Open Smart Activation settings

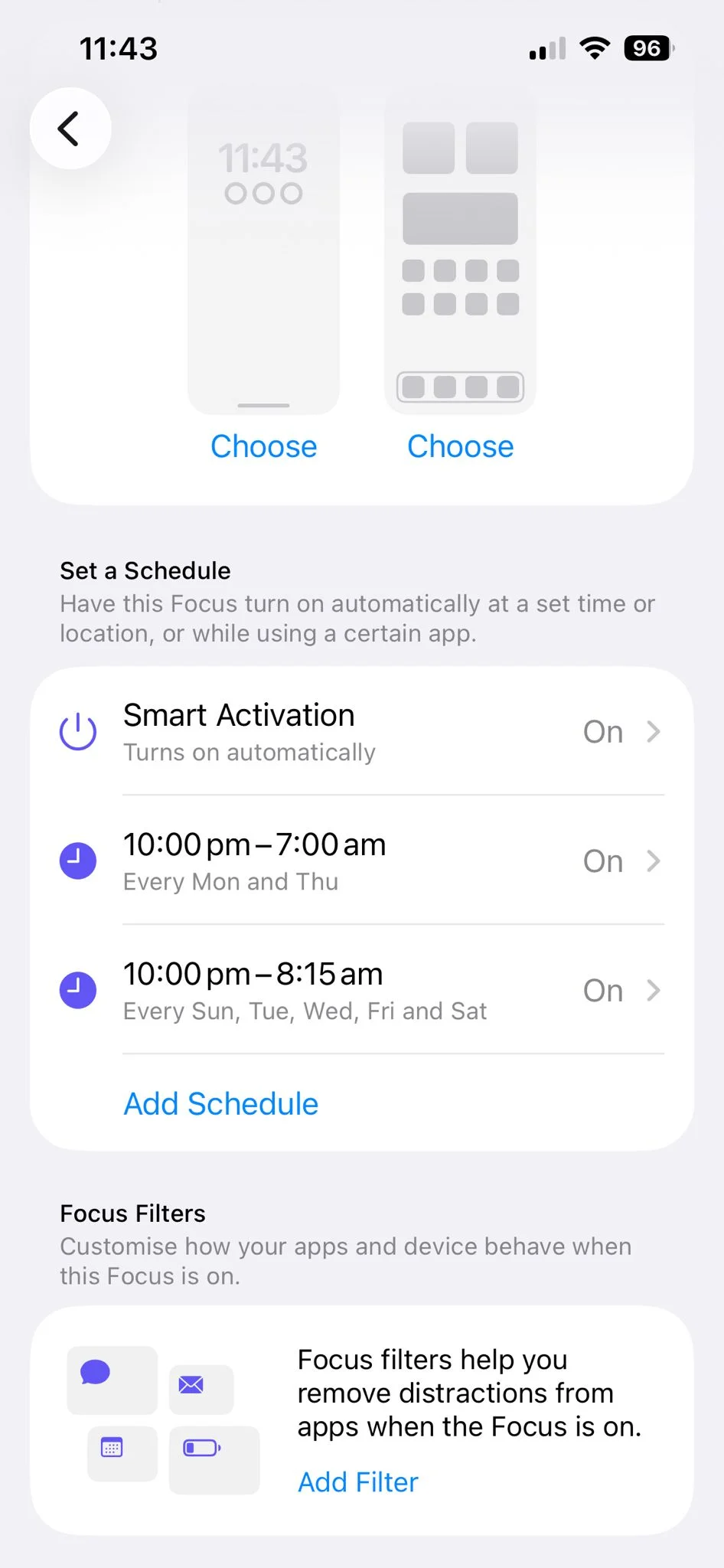click(361, 732)
